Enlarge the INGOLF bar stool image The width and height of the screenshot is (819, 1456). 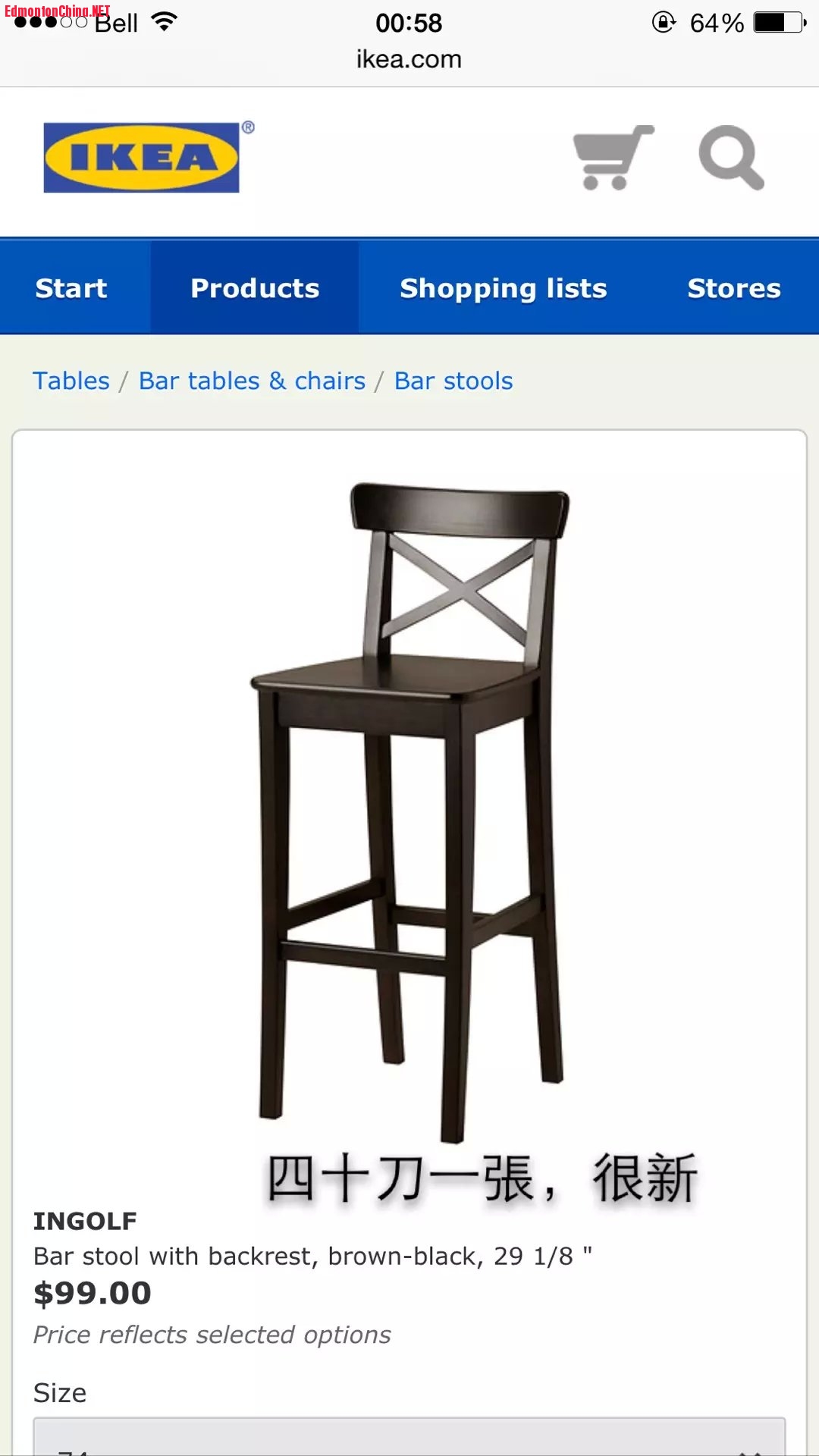(409, 811)
